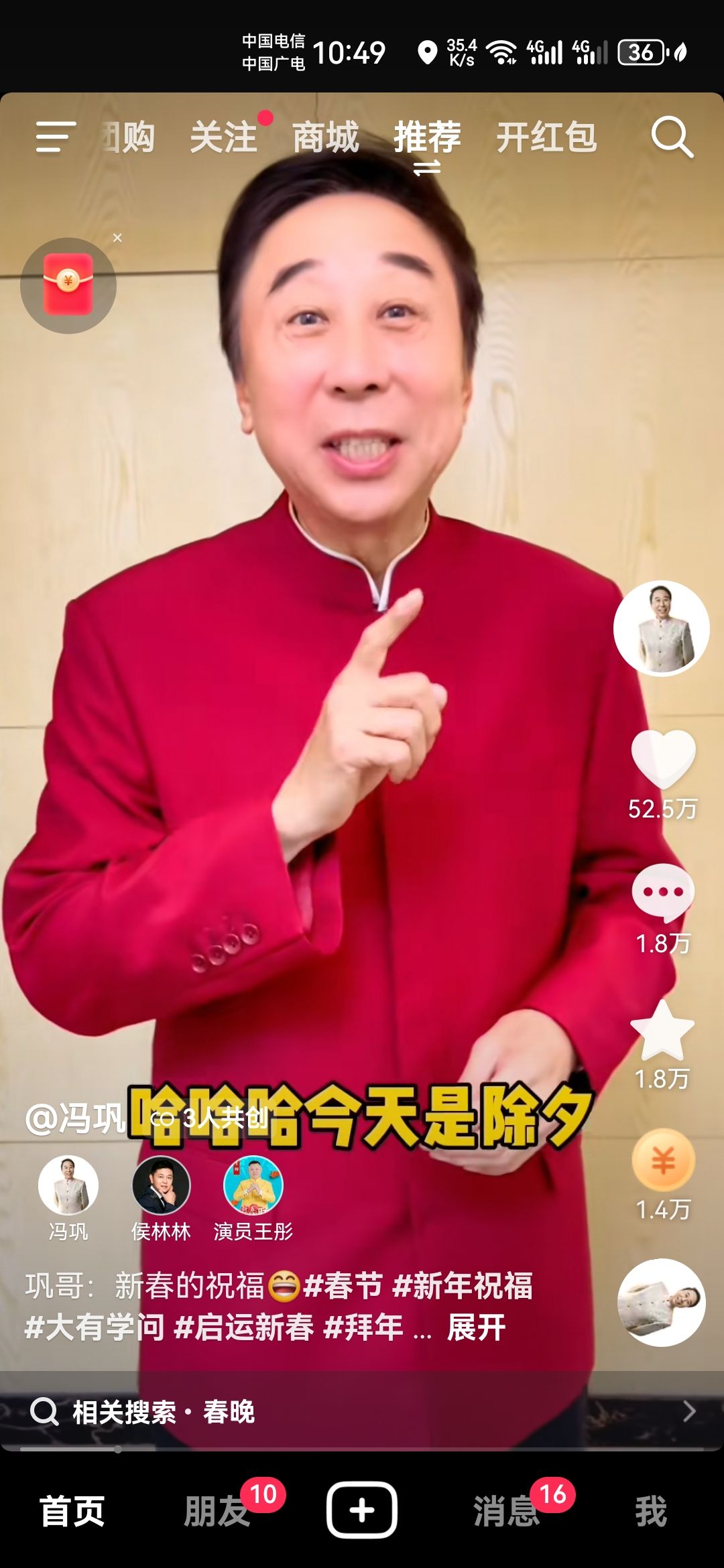724x1568 pixels.
Task: Open the video comments
Action: point(663,893)
